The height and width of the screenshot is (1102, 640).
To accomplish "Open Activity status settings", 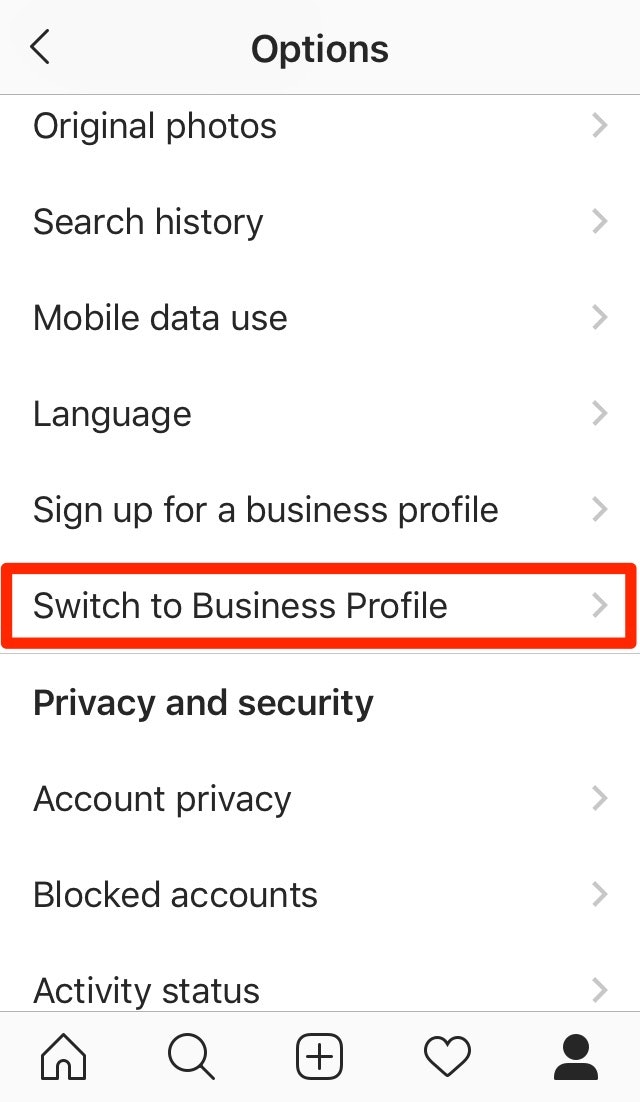I will (x=320, y=990).
